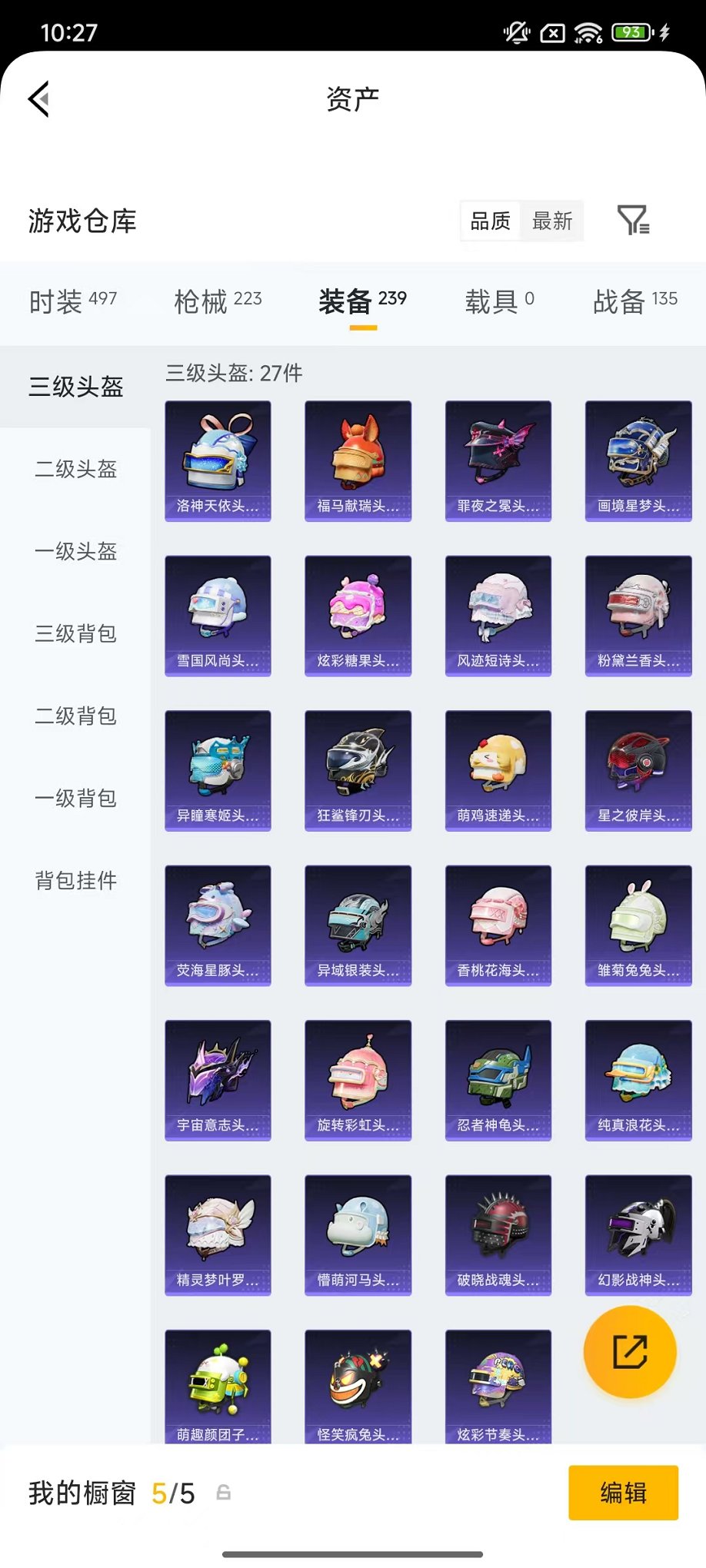This screenshot has height=1568, width=706.
Task: Click the orange share floating button
Action: (630, 1351)
